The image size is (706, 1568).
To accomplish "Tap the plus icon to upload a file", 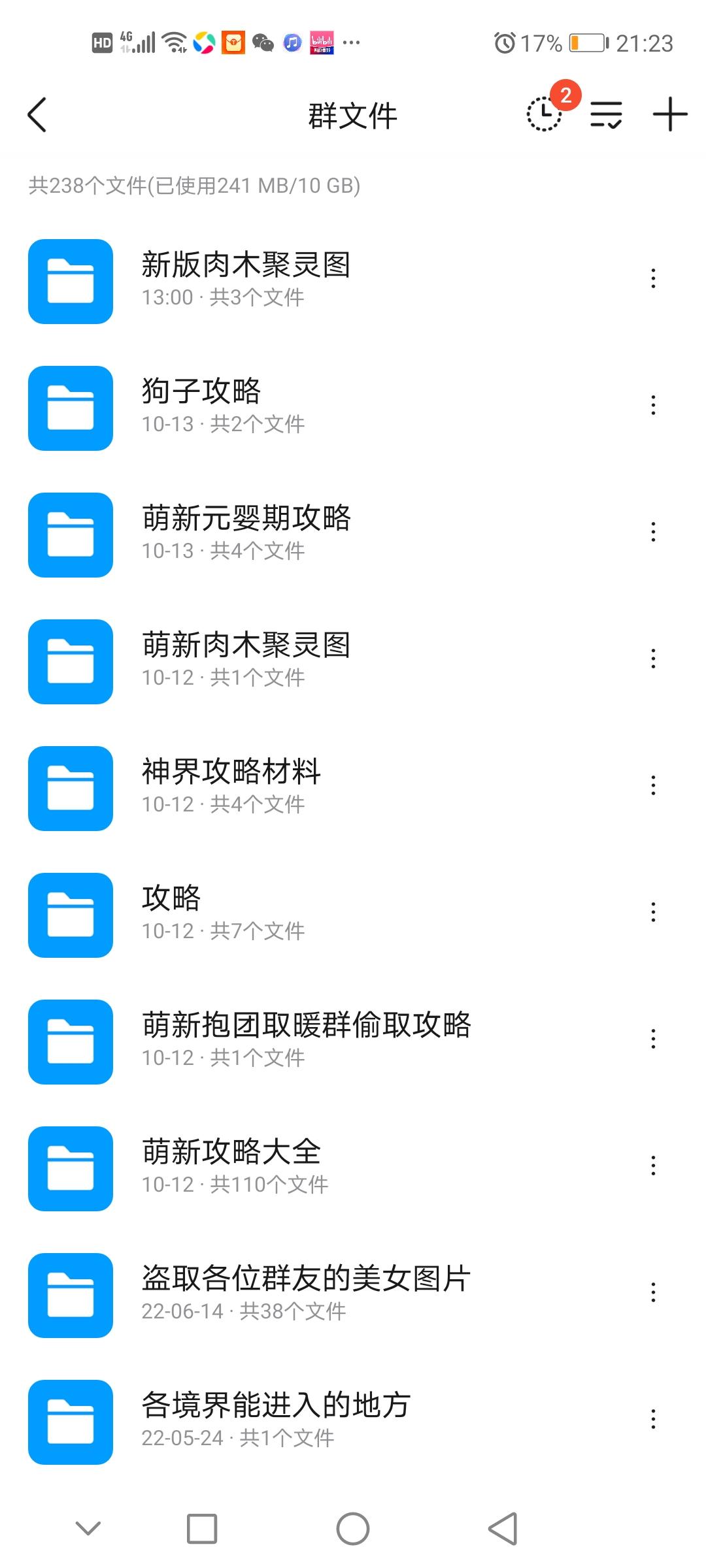I will pos(670,115).
